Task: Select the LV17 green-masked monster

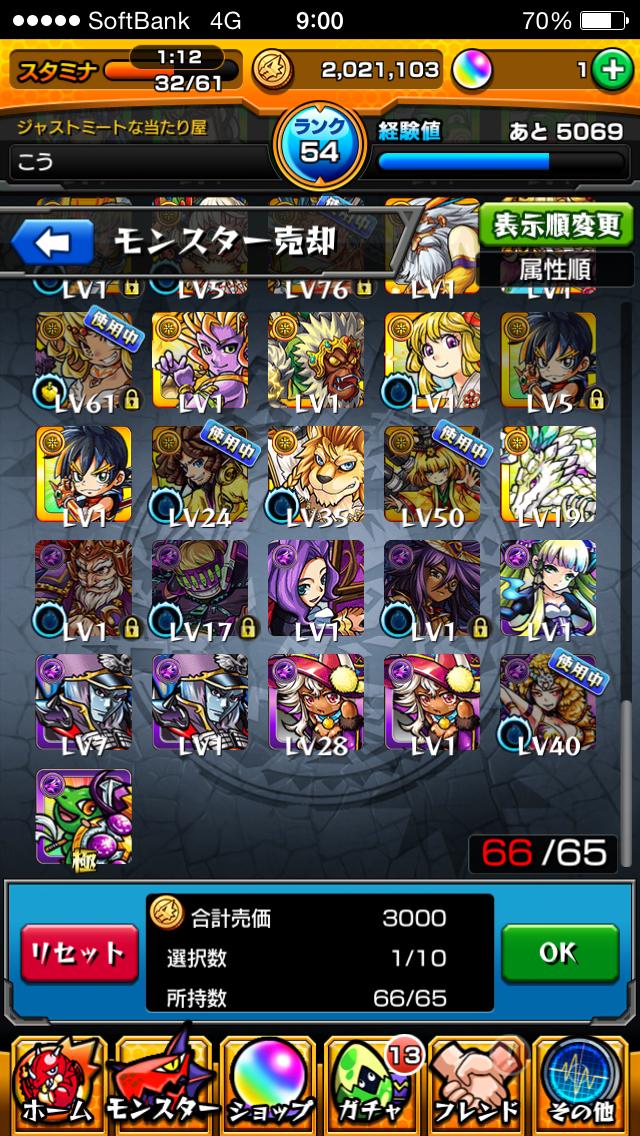Action: pyautogui.click(x=200, y=588)
